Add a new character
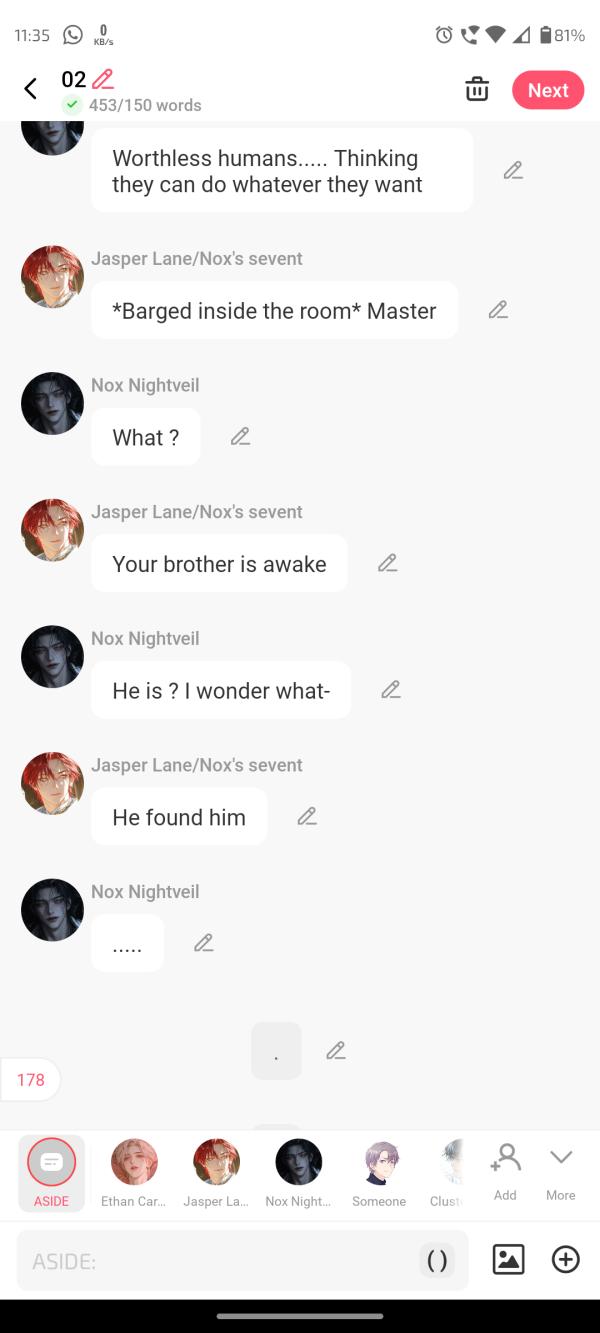This screenshot has width=600, height=1333. [x=505, y=1170]
